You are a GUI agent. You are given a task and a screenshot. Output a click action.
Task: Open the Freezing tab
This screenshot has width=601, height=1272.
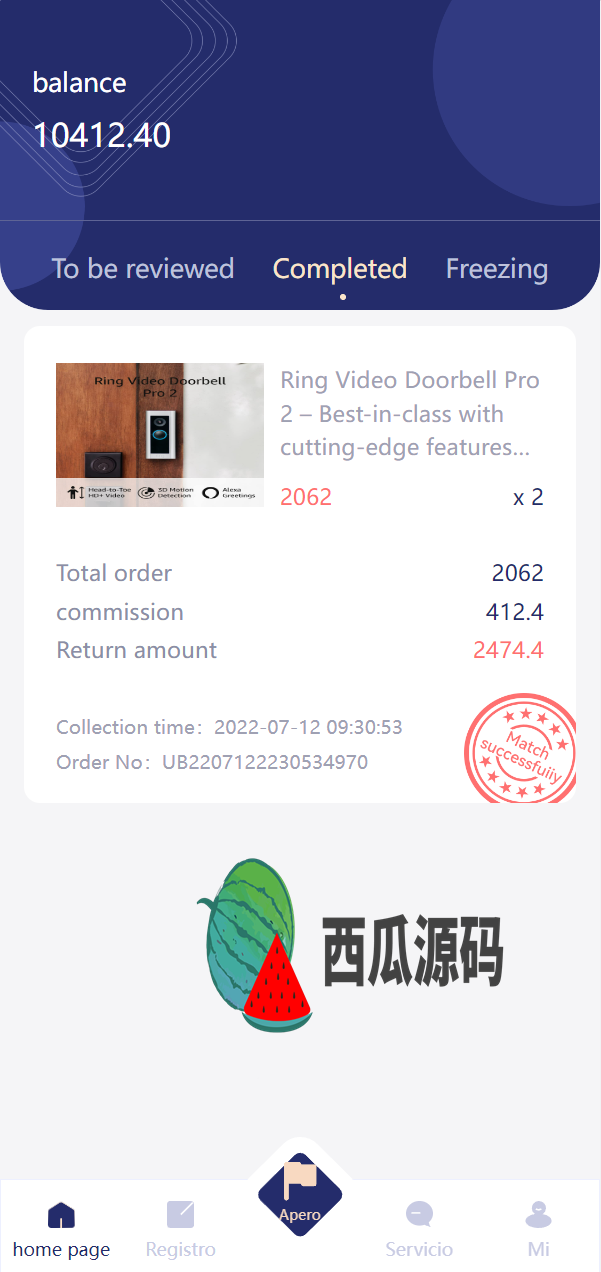pyautogui.click(x=497, y=269)
